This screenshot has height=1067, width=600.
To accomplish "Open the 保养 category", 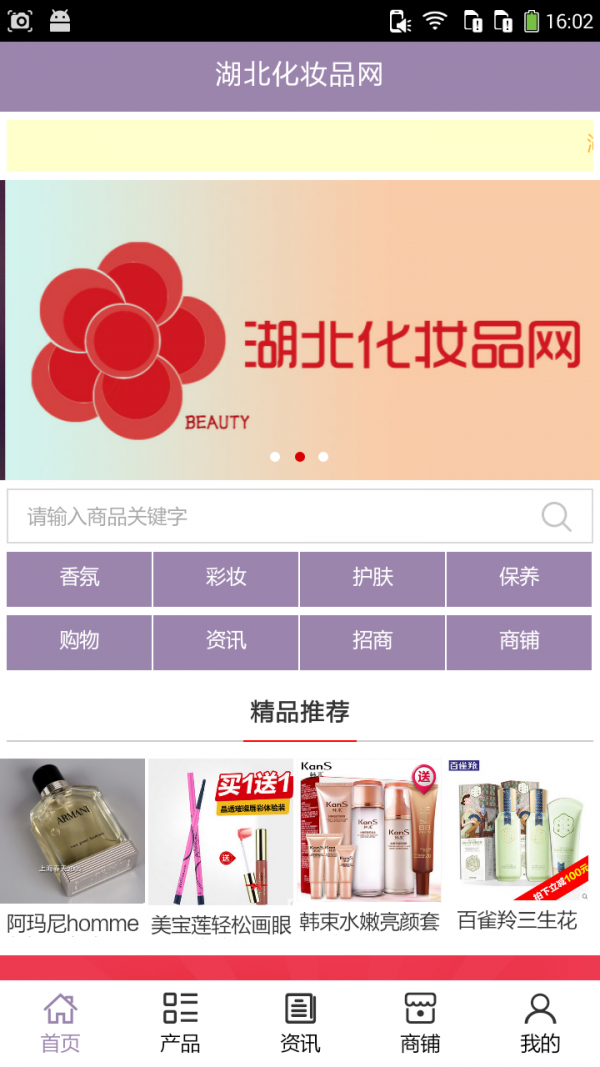I will coord(519,578).
